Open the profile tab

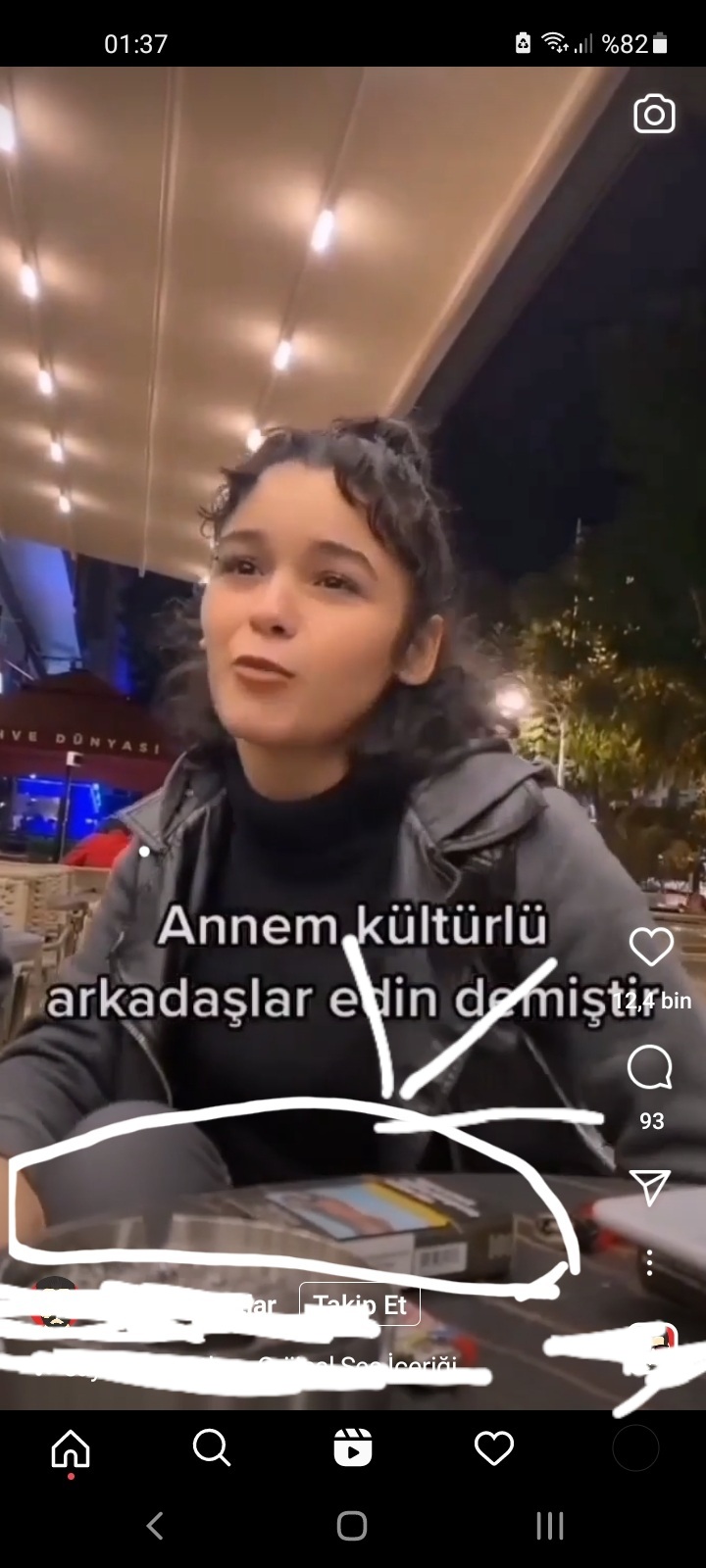click(x=635, y=1447)
